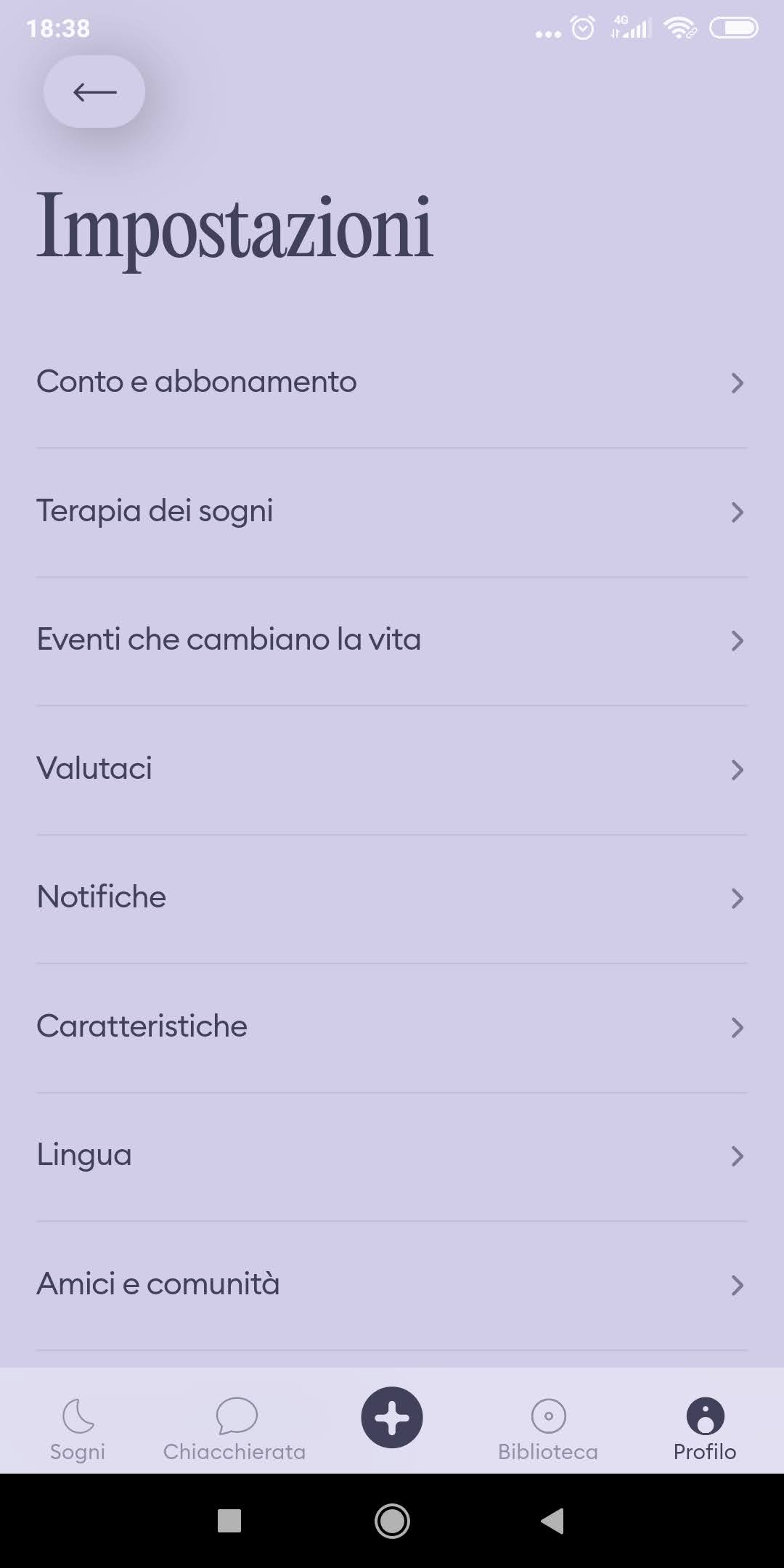Select the Valutaci row

pyautogui.click(x=392, y=769)
